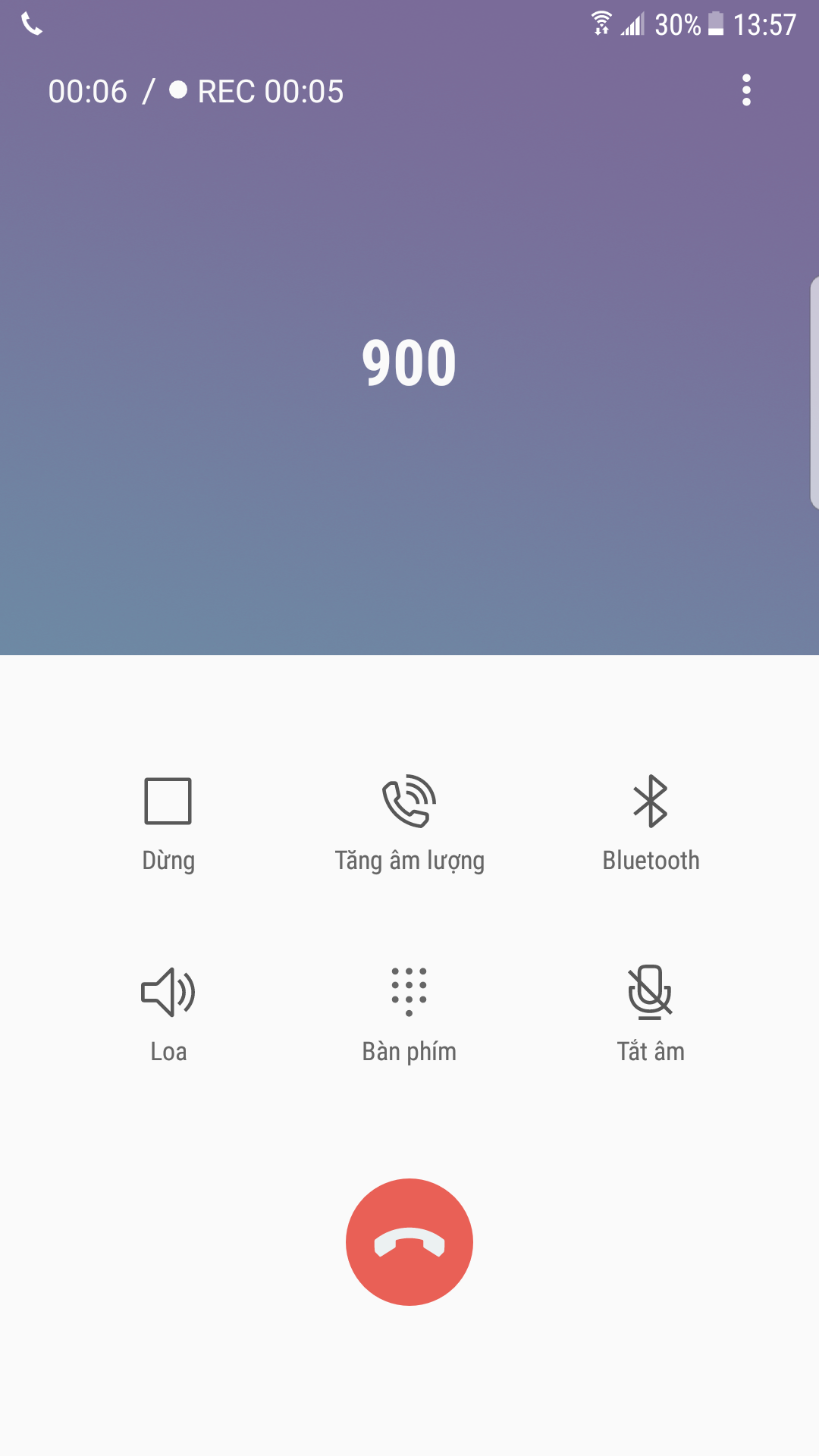
Task: Switch call audio to Bluetooth
Action: click(651, 824)
